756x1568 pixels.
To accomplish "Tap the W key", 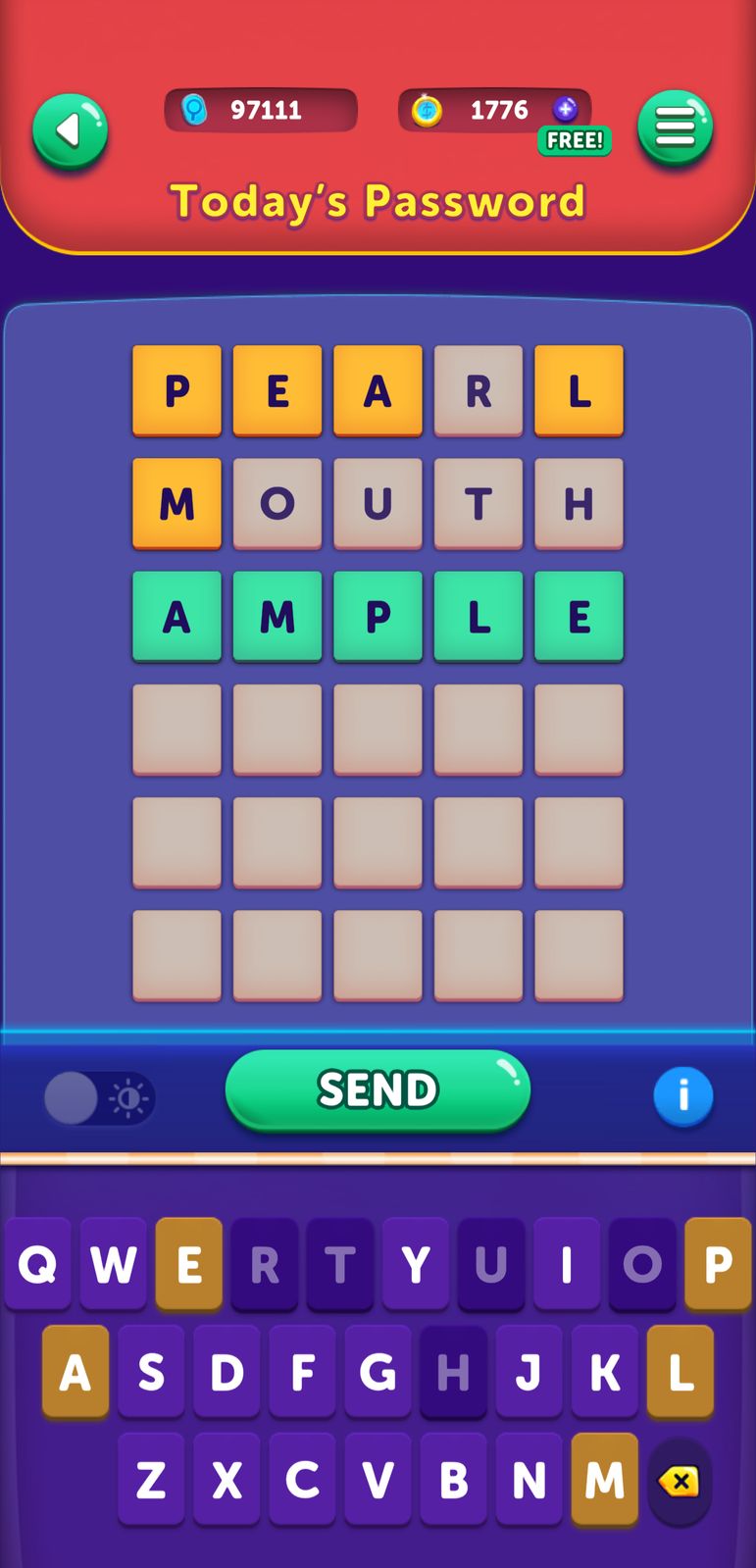I will 113,1264.
